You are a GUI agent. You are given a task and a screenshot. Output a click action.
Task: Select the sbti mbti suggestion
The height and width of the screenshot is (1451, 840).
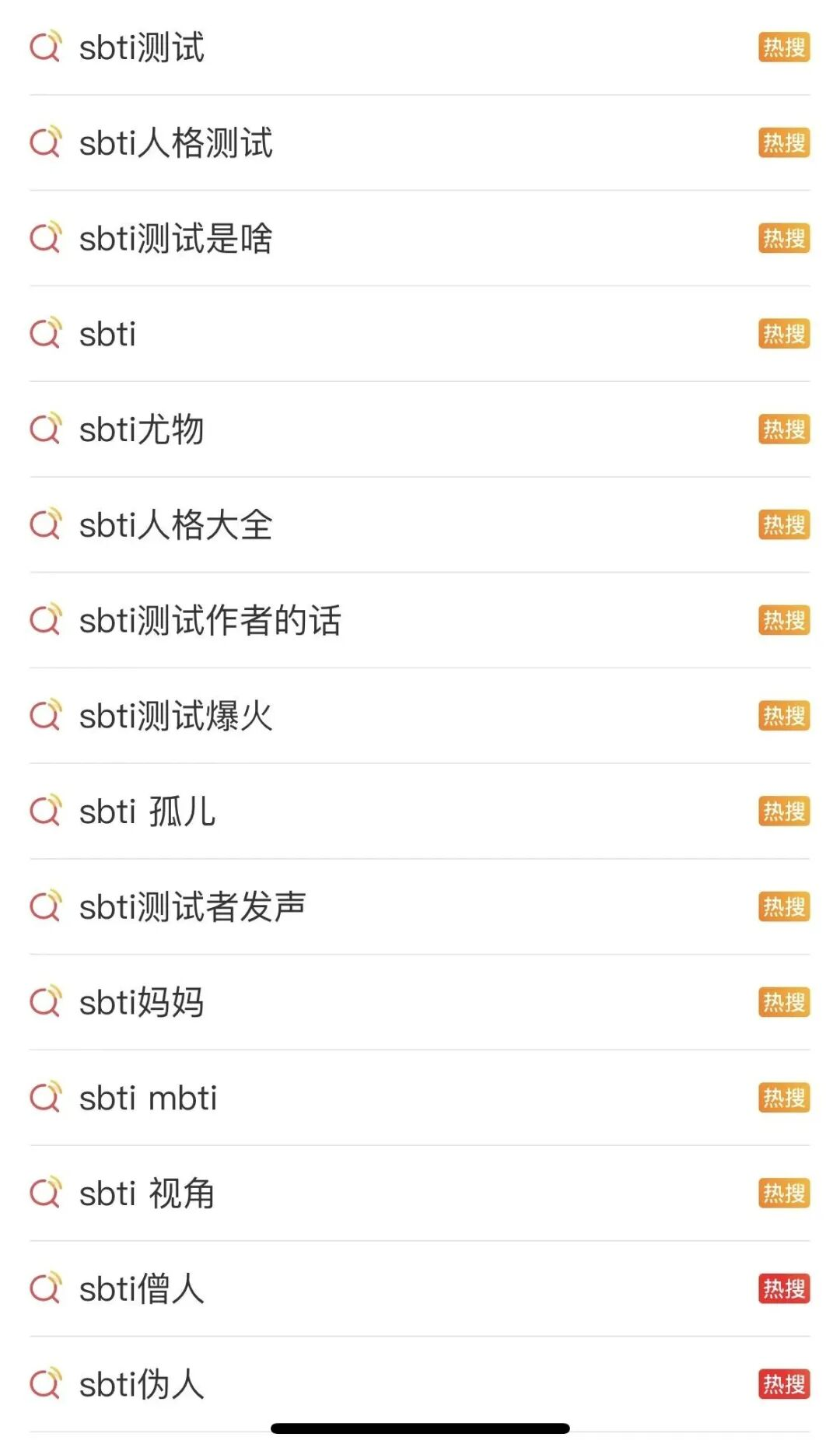(148, 1098)
